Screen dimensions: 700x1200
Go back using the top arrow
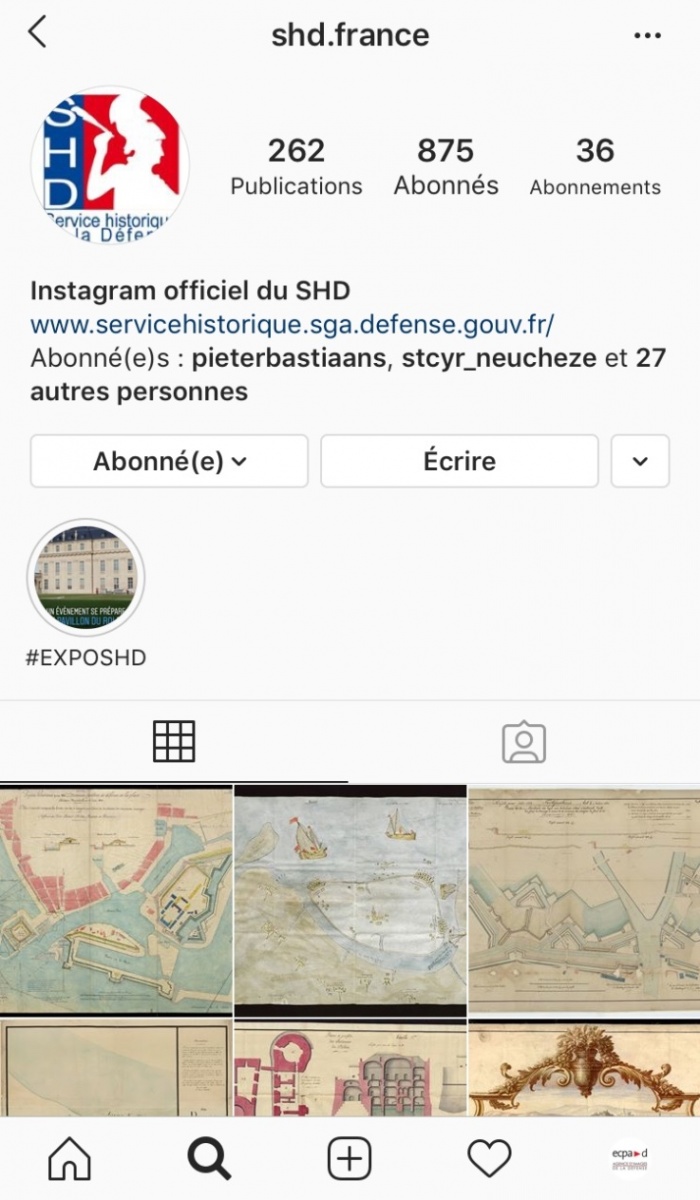pos(37,33)
